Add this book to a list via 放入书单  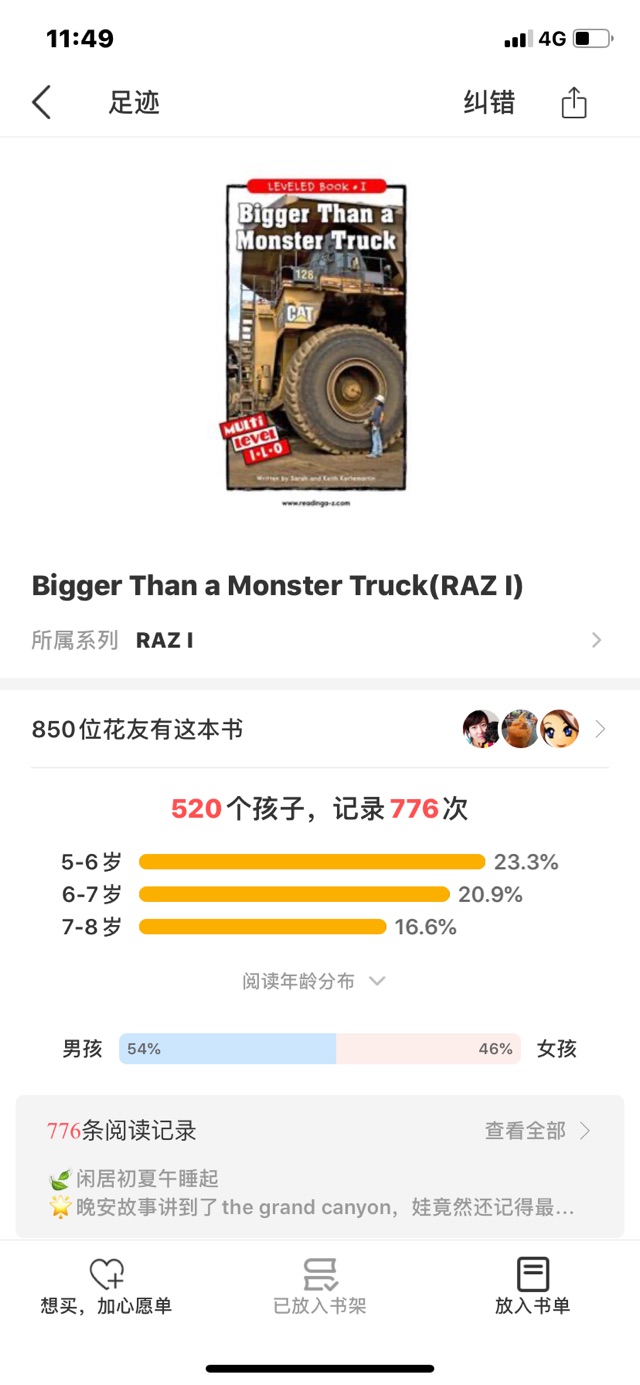pyautogui.click(x=532, y=1287)
